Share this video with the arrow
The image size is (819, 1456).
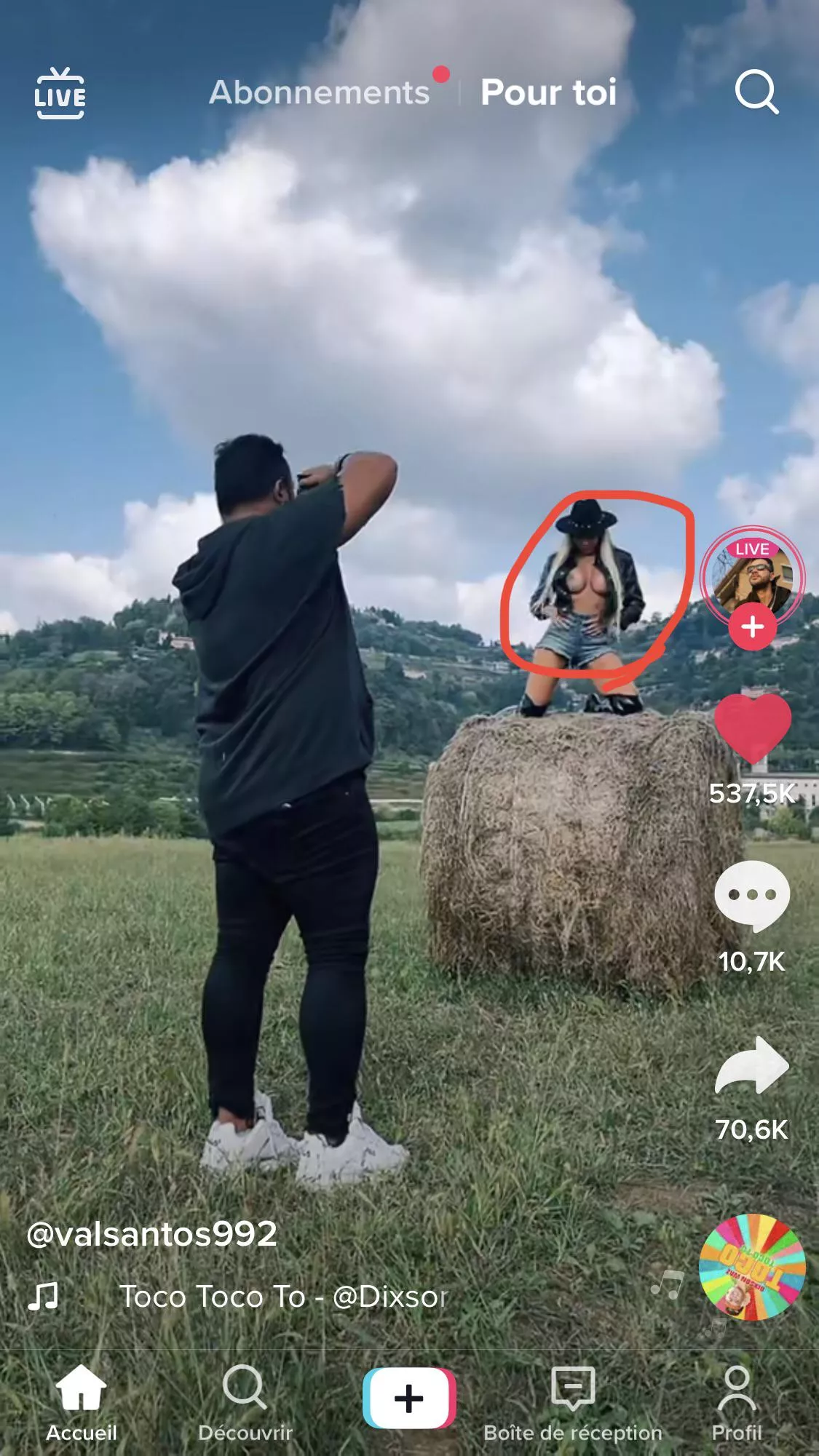pos(753,1066)
